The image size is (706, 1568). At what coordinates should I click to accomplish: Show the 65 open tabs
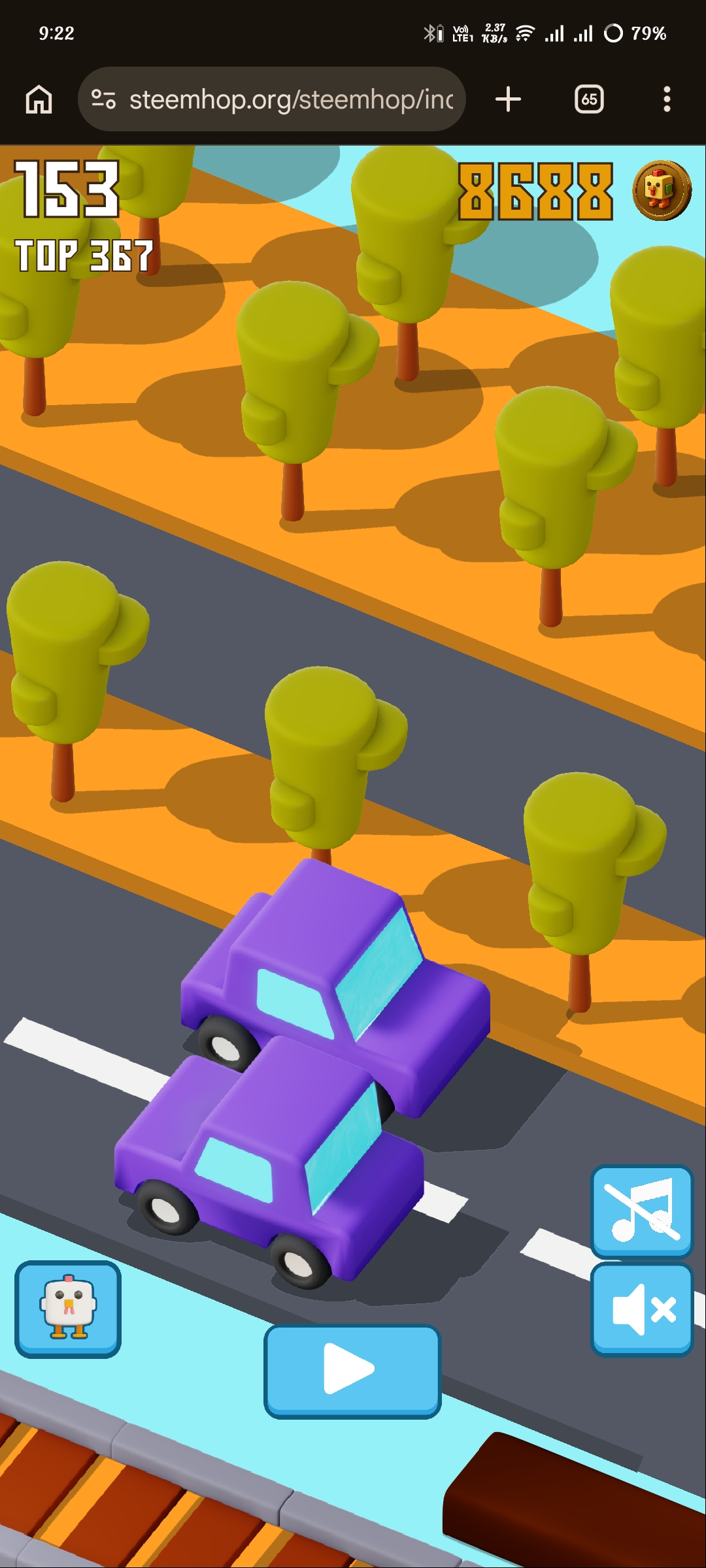click(x=589, y=99)
